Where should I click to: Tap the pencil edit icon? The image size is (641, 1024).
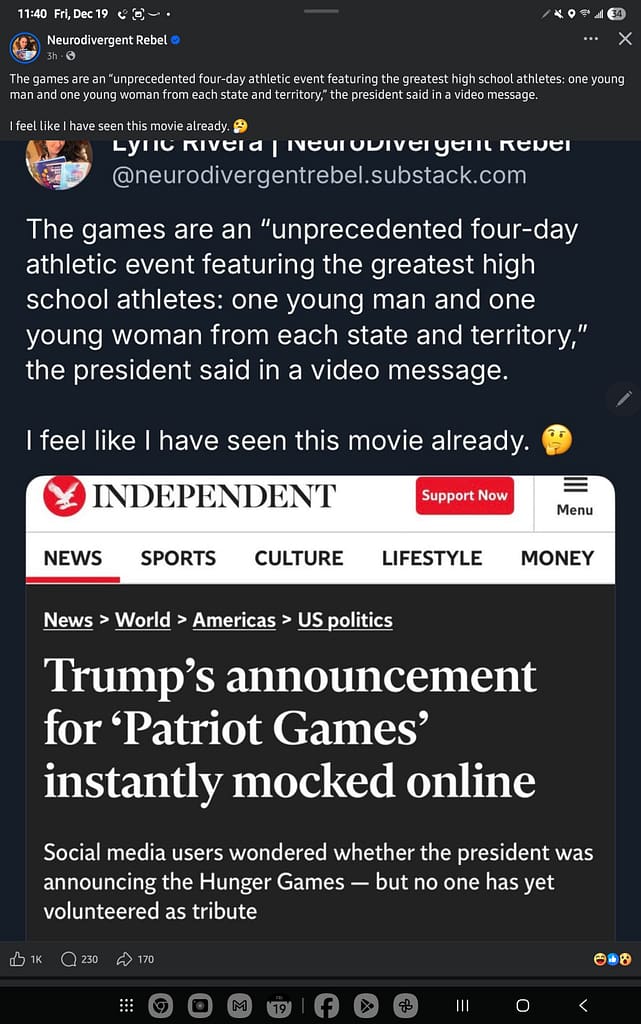pos(624,399)
